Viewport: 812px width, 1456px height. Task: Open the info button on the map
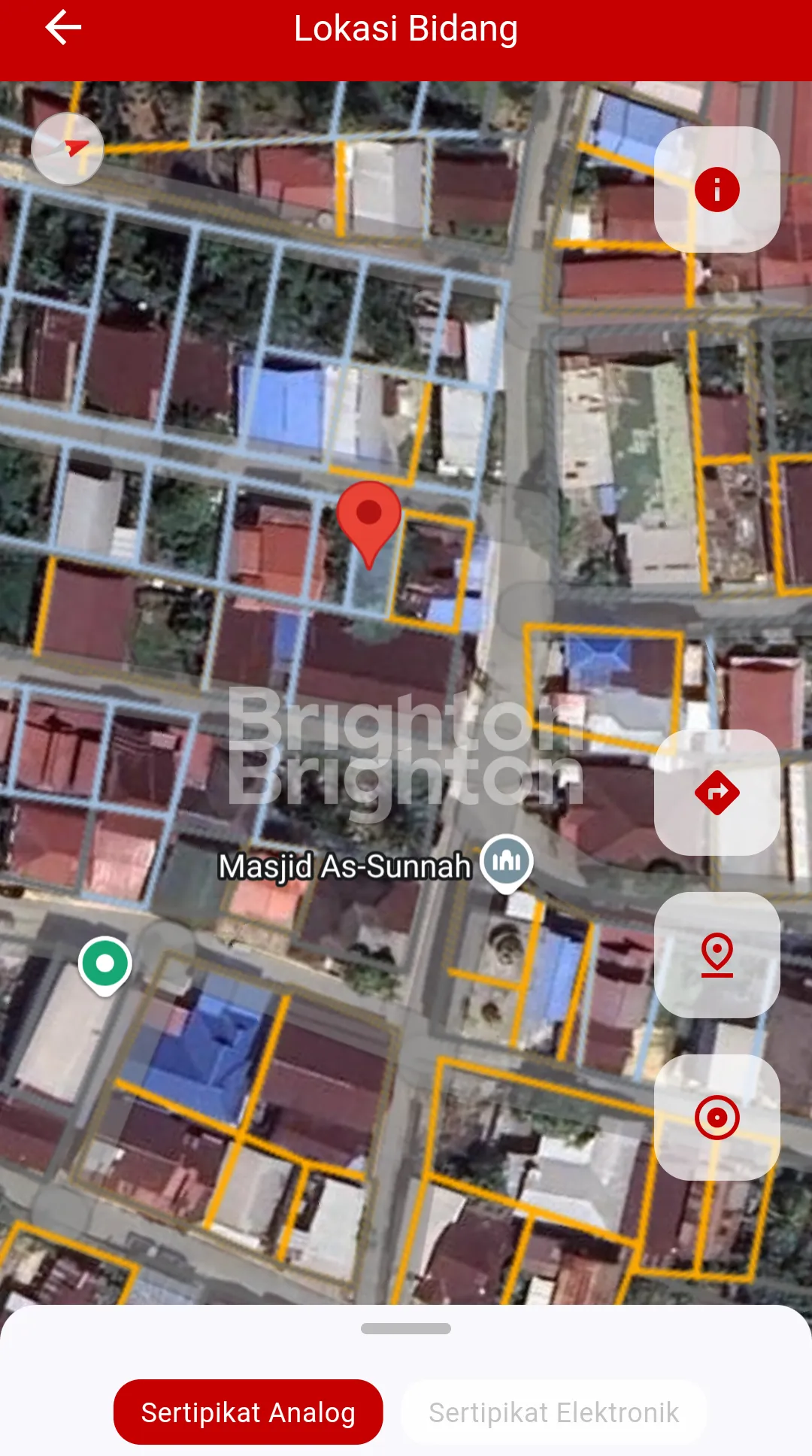717,190
